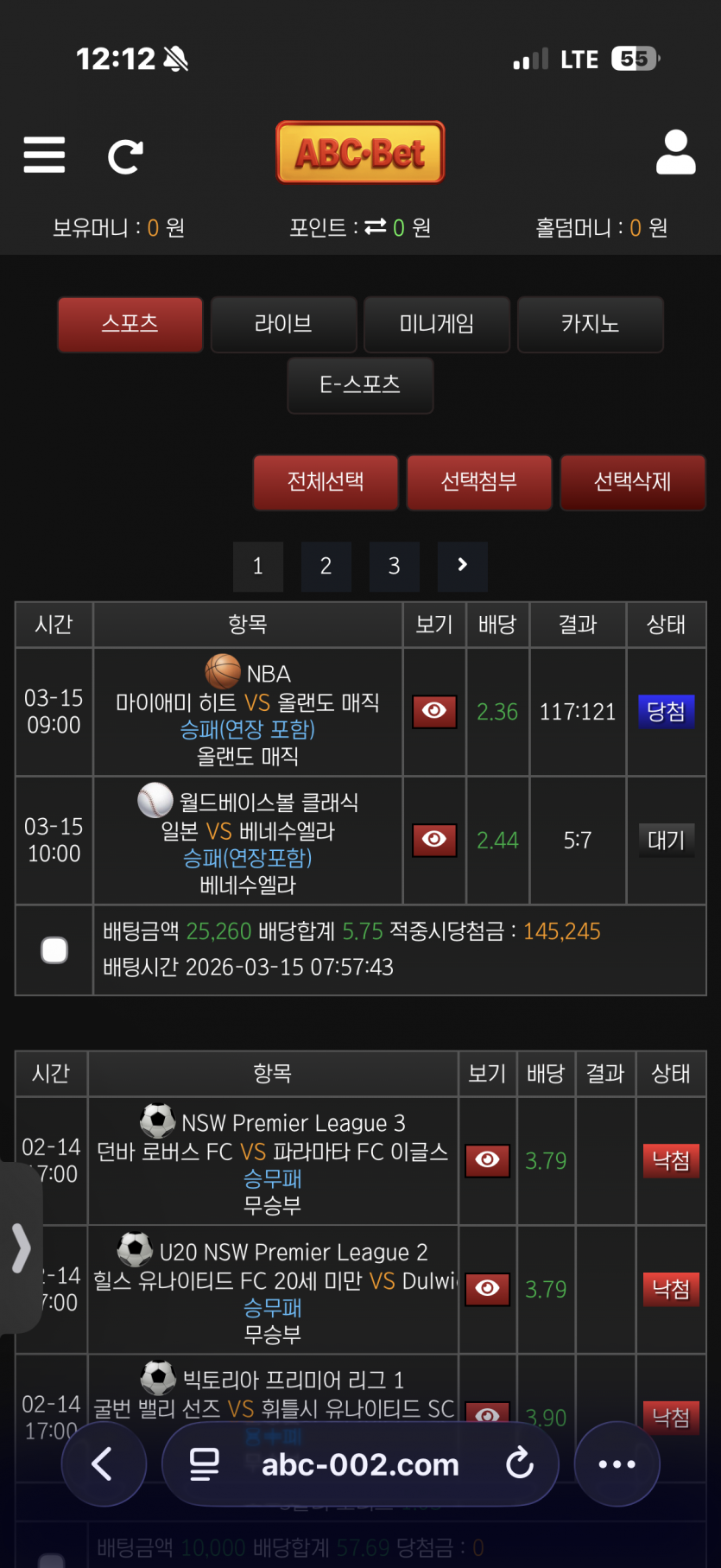Image resolution: width=721 pixels, height=1568 pixels.
Task: Select the 미니게임 tab
Action: 436,324
